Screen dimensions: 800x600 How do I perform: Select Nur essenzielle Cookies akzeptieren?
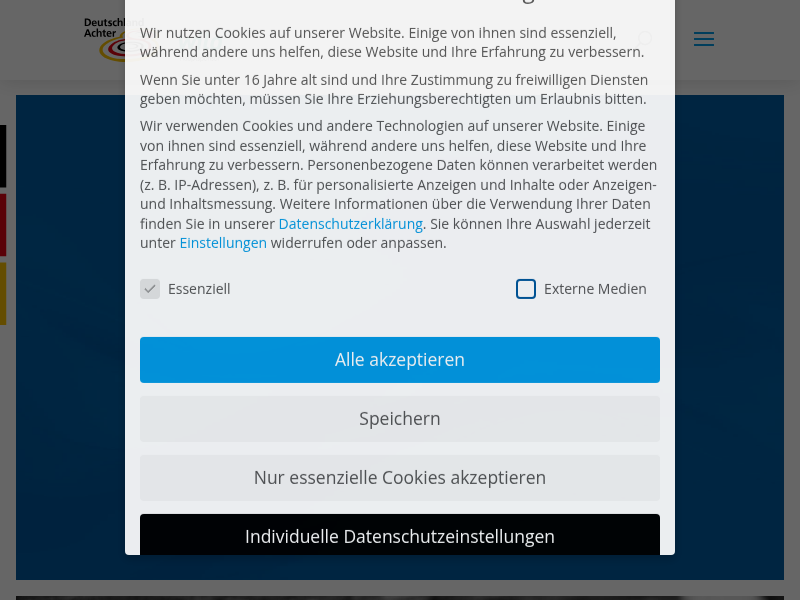[x=400, y=478]
